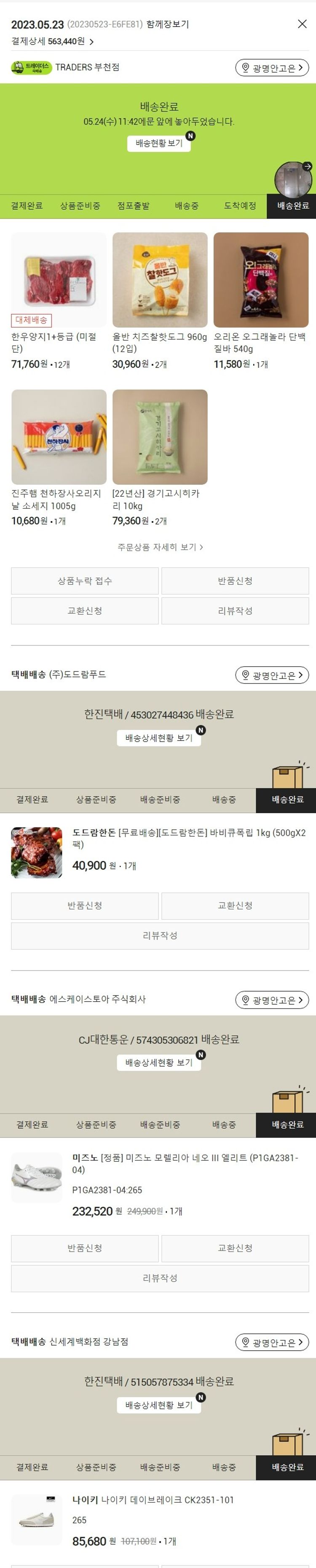Write 리뷰작성 for 미즈노 모렐리아 네오

tap(160, 1278)
